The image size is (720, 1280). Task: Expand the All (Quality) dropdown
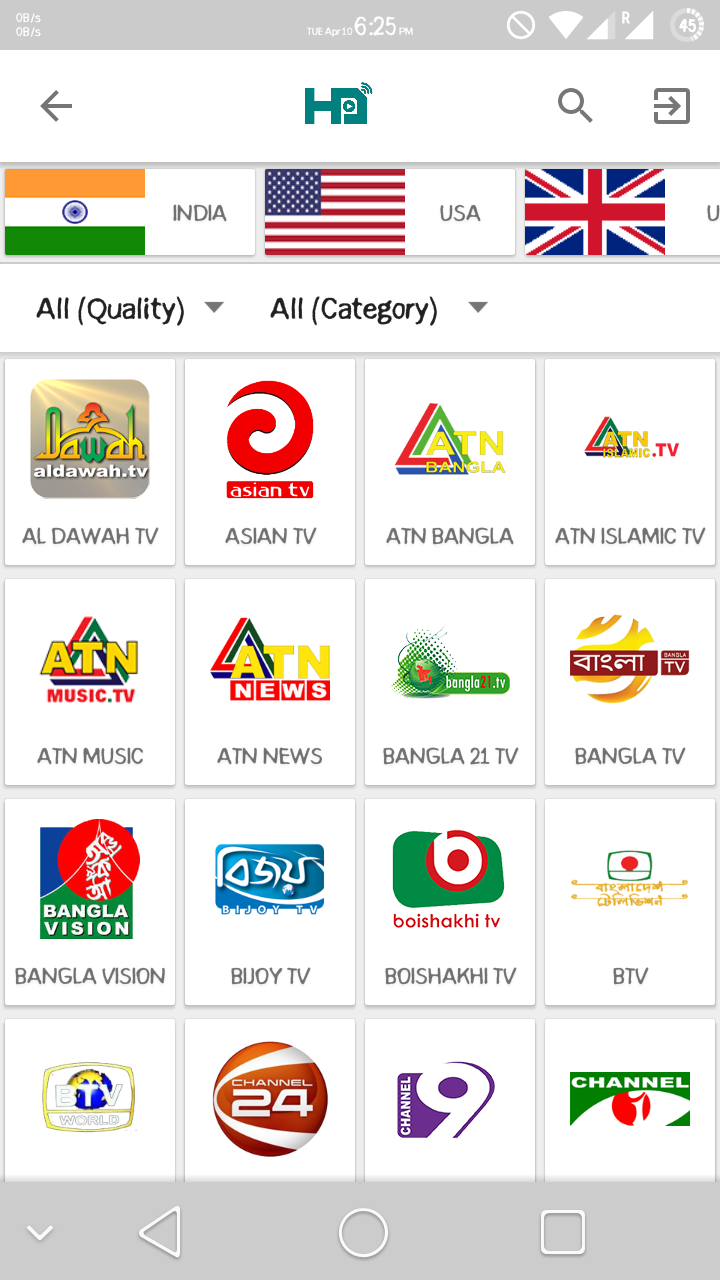130,309
